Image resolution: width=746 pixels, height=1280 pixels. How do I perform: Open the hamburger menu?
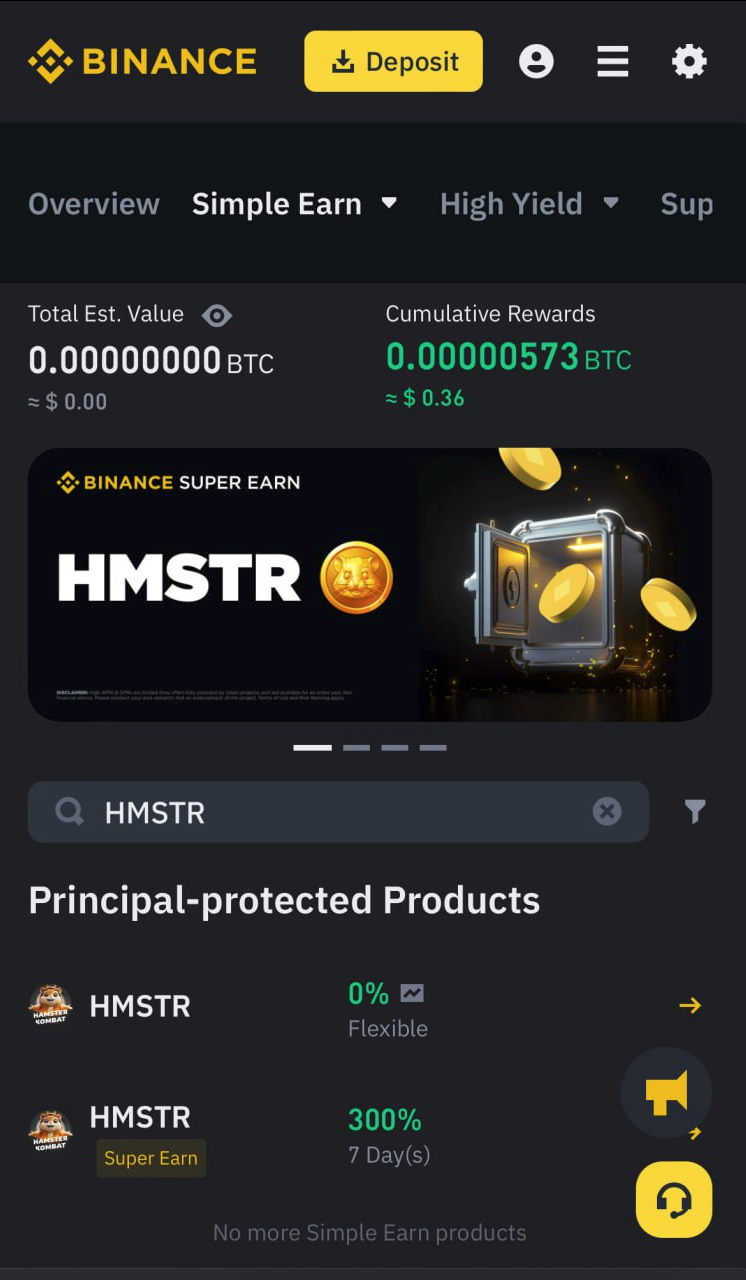pos(613,62)
